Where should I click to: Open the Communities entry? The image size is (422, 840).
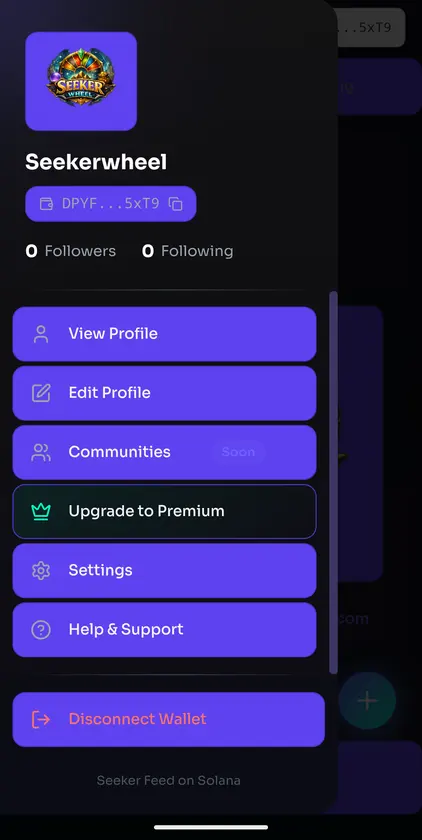[164, 452]
